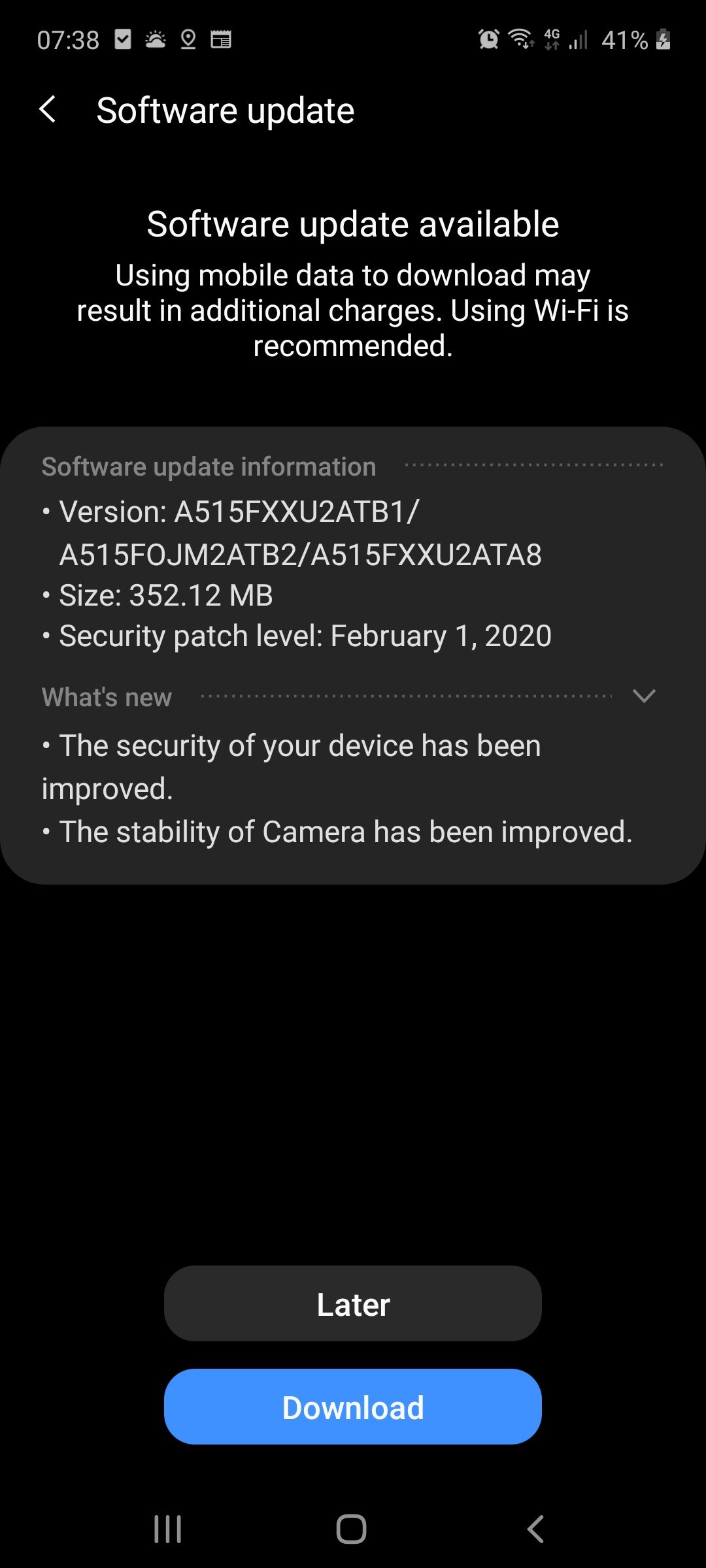
Task: Expand the What's new section chevron
Action: click(644, 696)
